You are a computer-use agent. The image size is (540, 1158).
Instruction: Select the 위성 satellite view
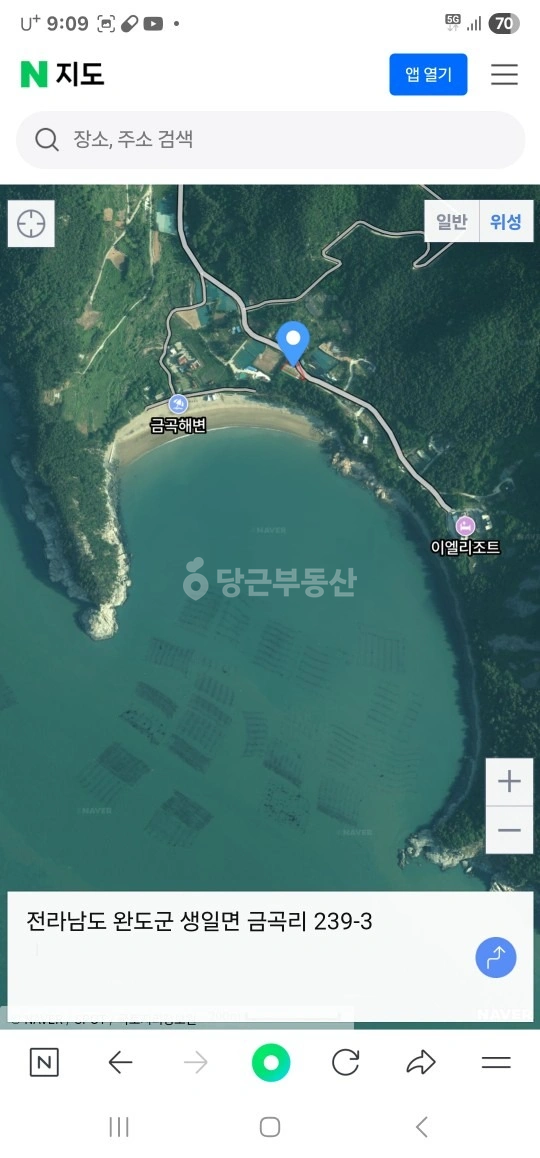[506, 222]
